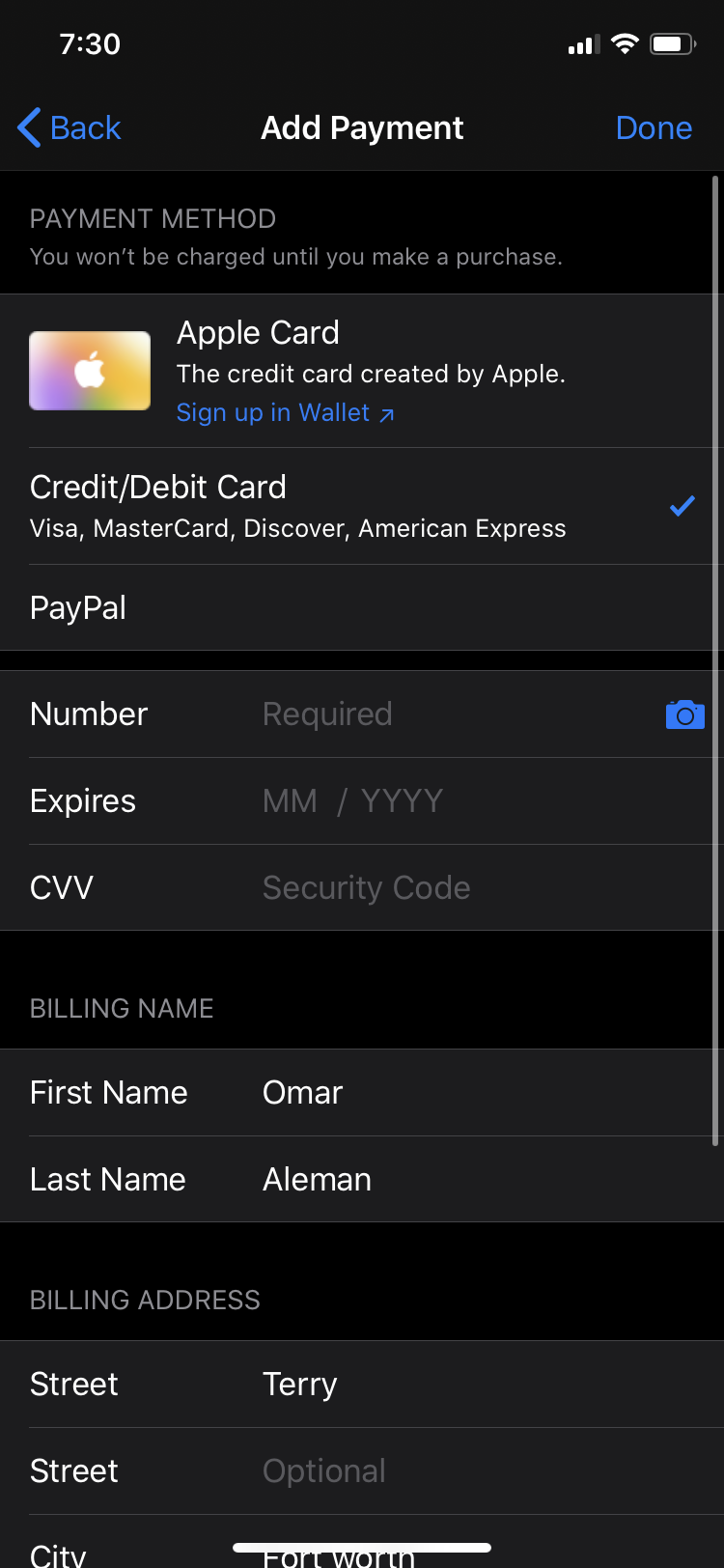Open Sign up in Wallet link
The height and width of the screenshot is (1568, 724).
(x=285, y=413)
